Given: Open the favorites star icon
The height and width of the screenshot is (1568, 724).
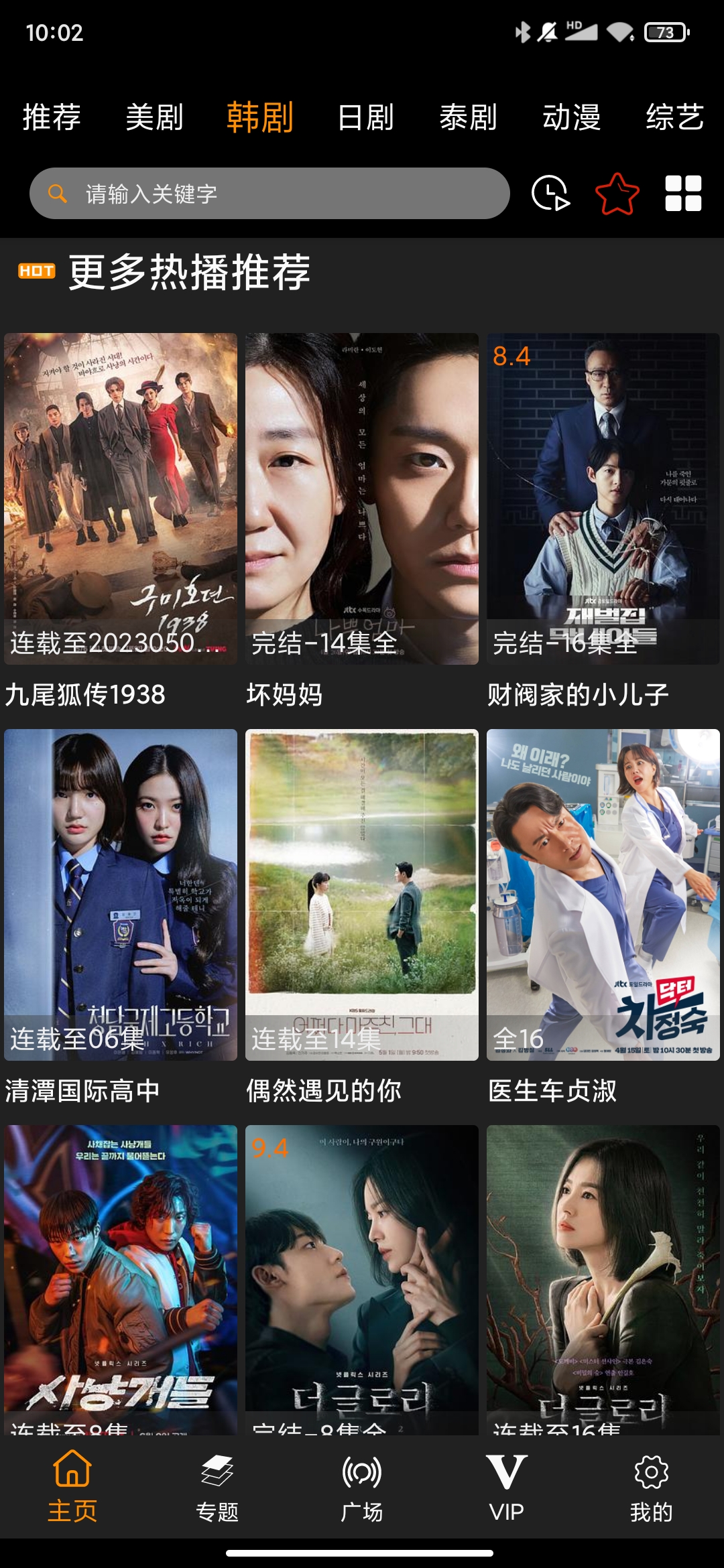Looking at the screenshot, I should pos(617,194).
